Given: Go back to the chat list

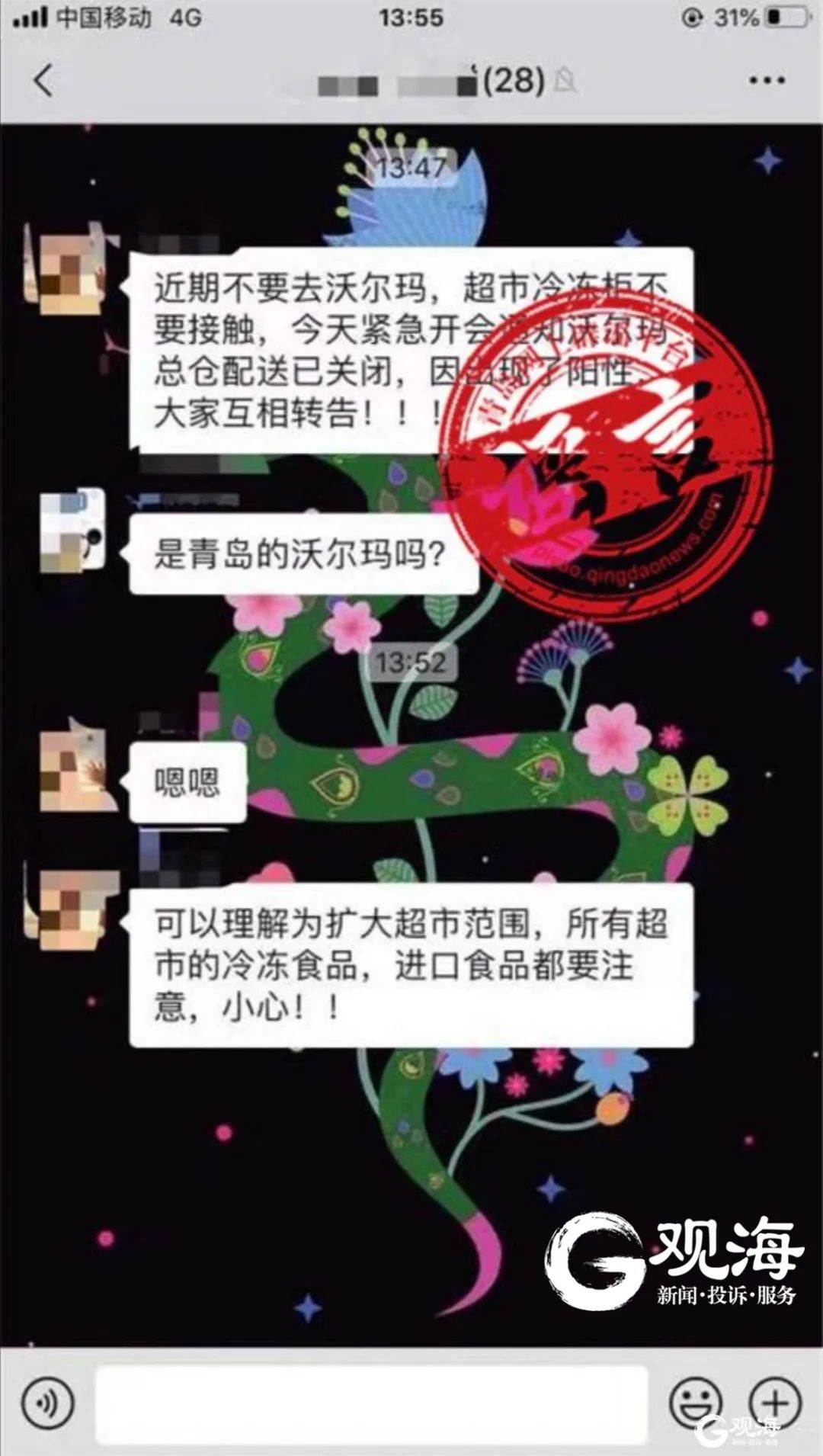Looking at the screenshot, I should point(43,80).
